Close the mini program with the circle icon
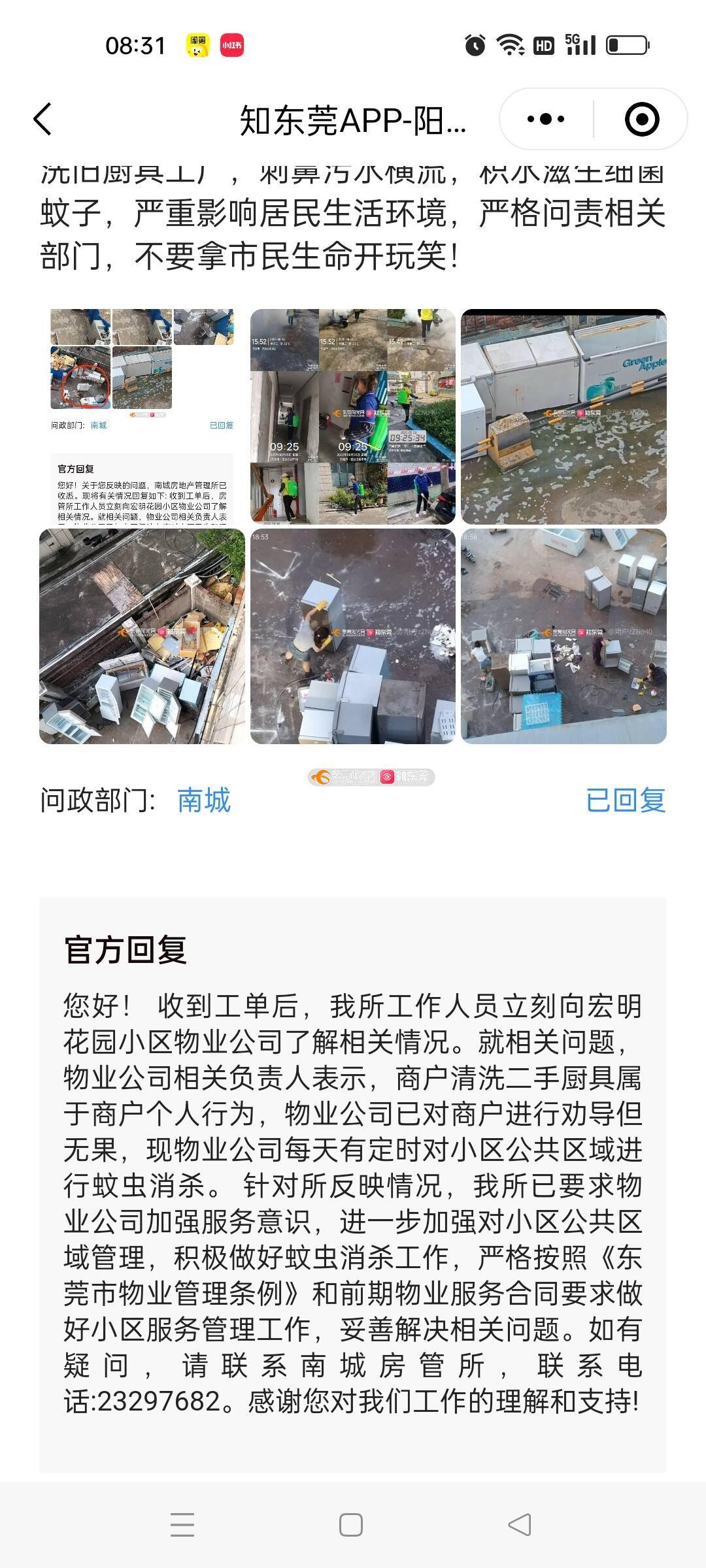Screen dimensions: 706x1568 tap(641, 120)
